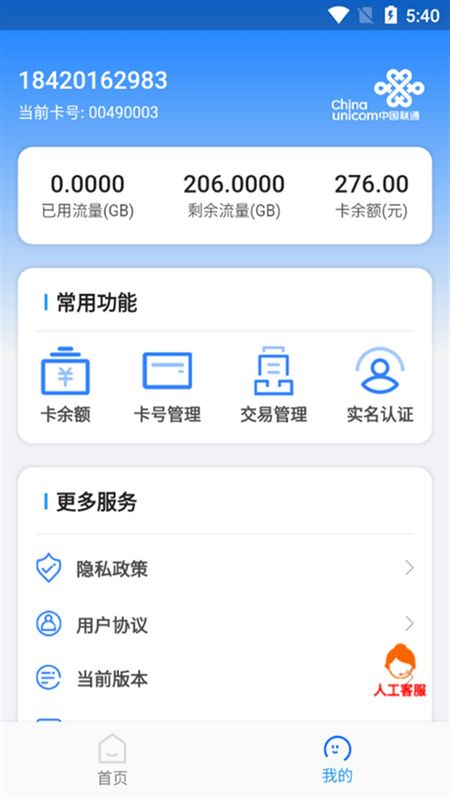Go to 交易管理 transaction management
450x800 pixels.
pos(273,385)
